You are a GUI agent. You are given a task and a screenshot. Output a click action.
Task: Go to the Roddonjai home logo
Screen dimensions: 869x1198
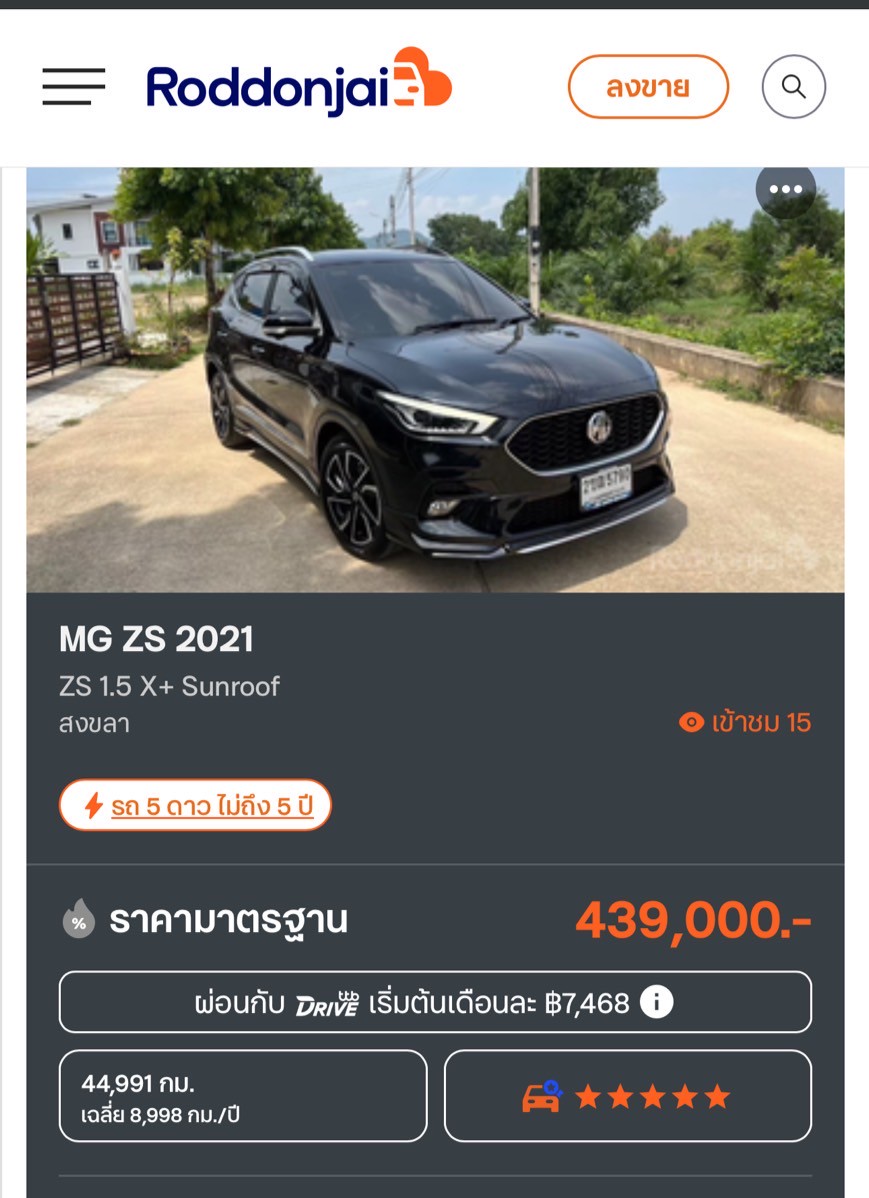(298, 86)
